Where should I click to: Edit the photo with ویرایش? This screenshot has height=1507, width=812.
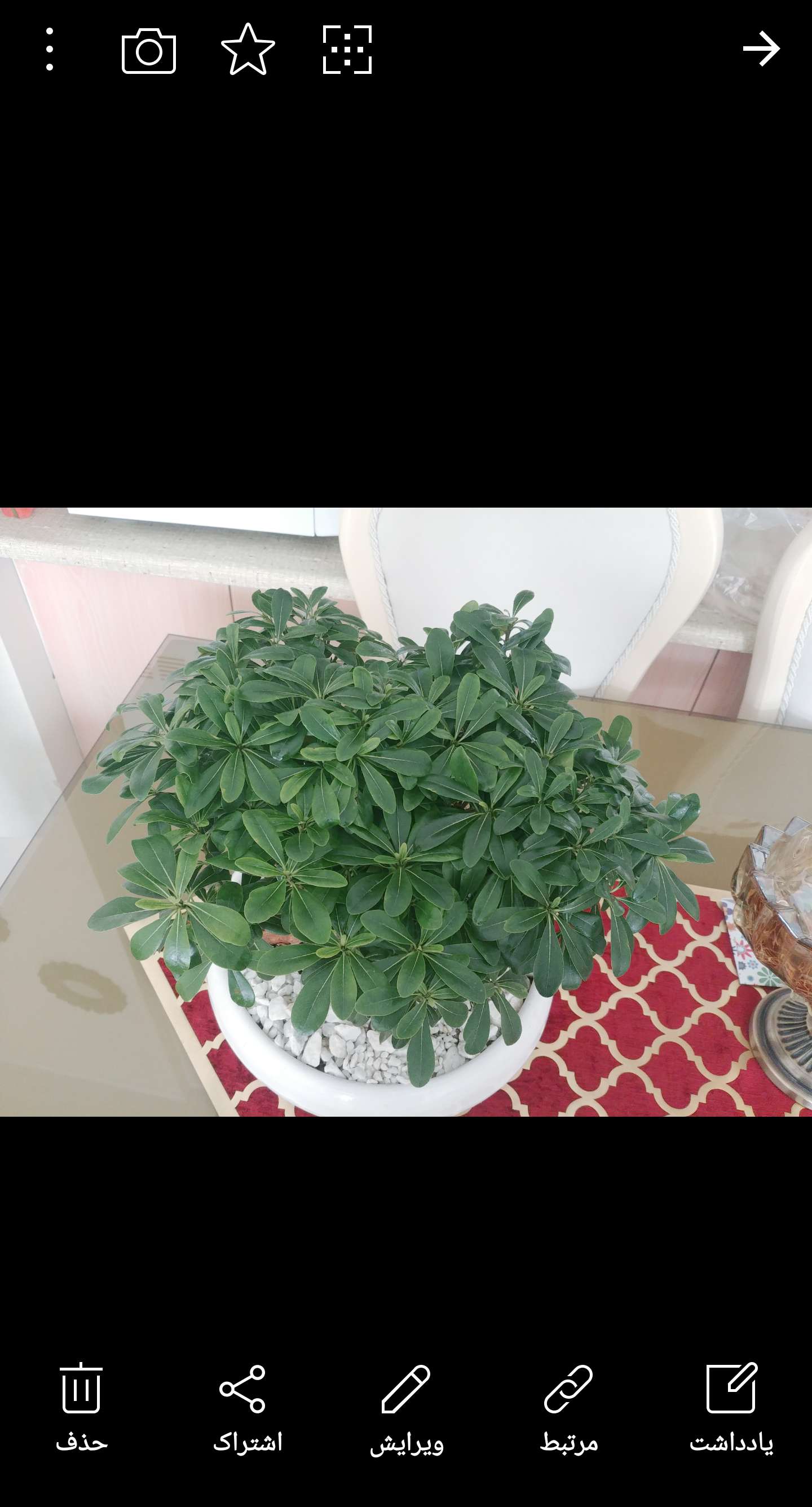click(407, 1409)
